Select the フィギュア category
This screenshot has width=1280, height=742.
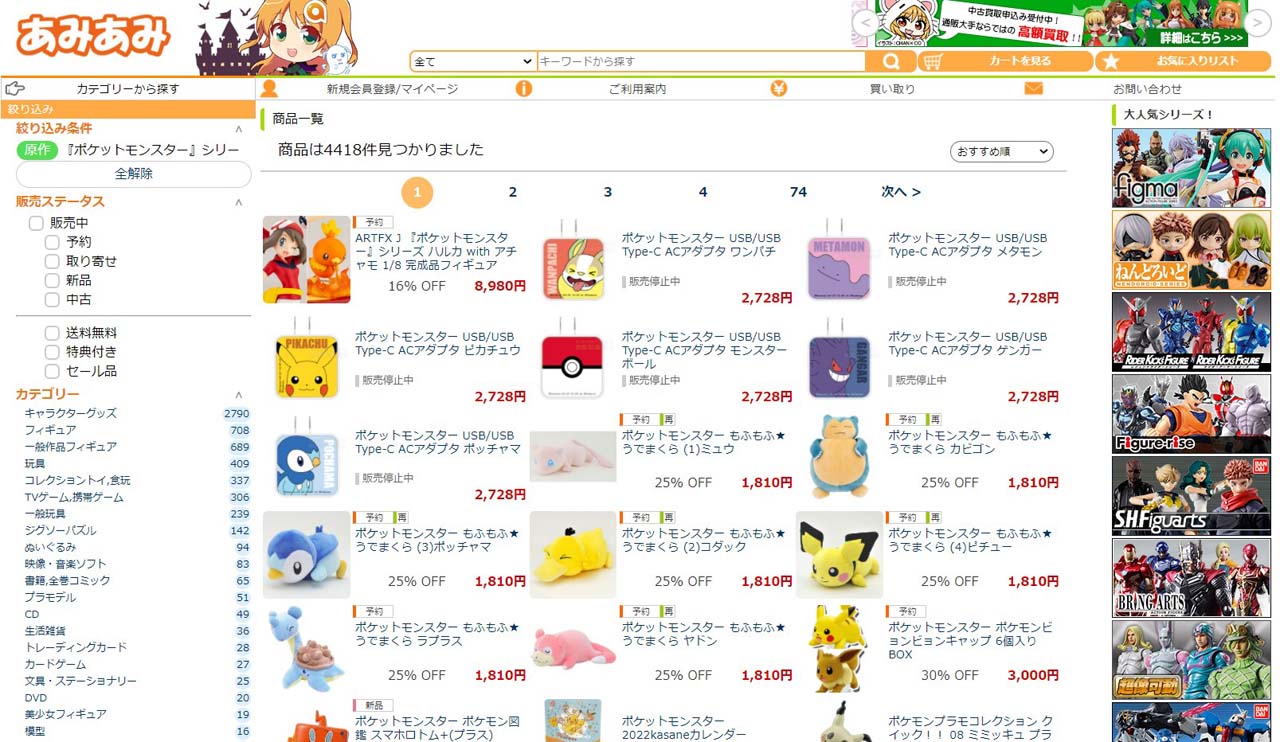coord(50,430)
